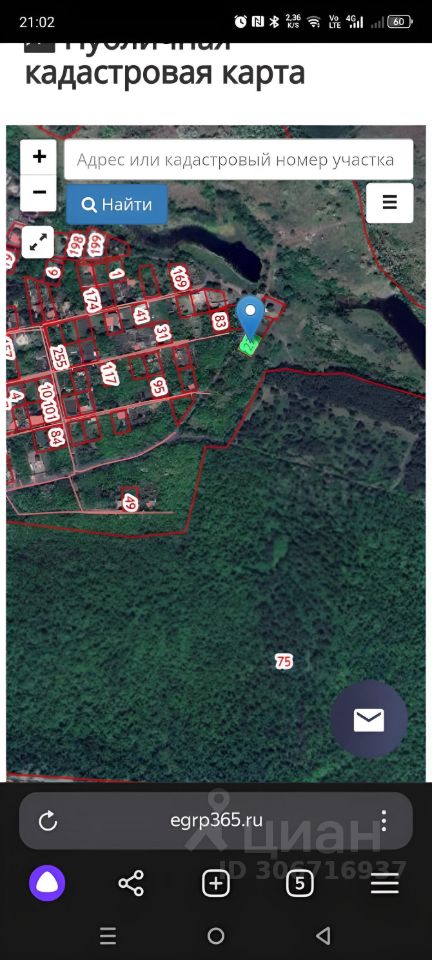The width and height of the screenshot is (432, 960).
Task: Tap the address or cadastral number field
Action: [239, 160]
